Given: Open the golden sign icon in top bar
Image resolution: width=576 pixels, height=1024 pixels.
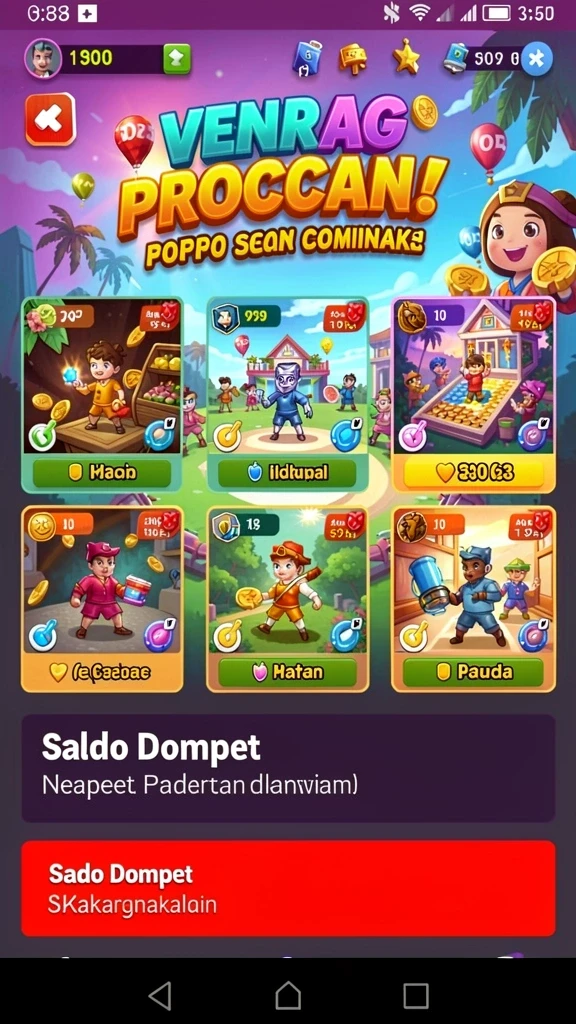Looking at the screenshot, I should pyautogui.click(x=353, y=59).
